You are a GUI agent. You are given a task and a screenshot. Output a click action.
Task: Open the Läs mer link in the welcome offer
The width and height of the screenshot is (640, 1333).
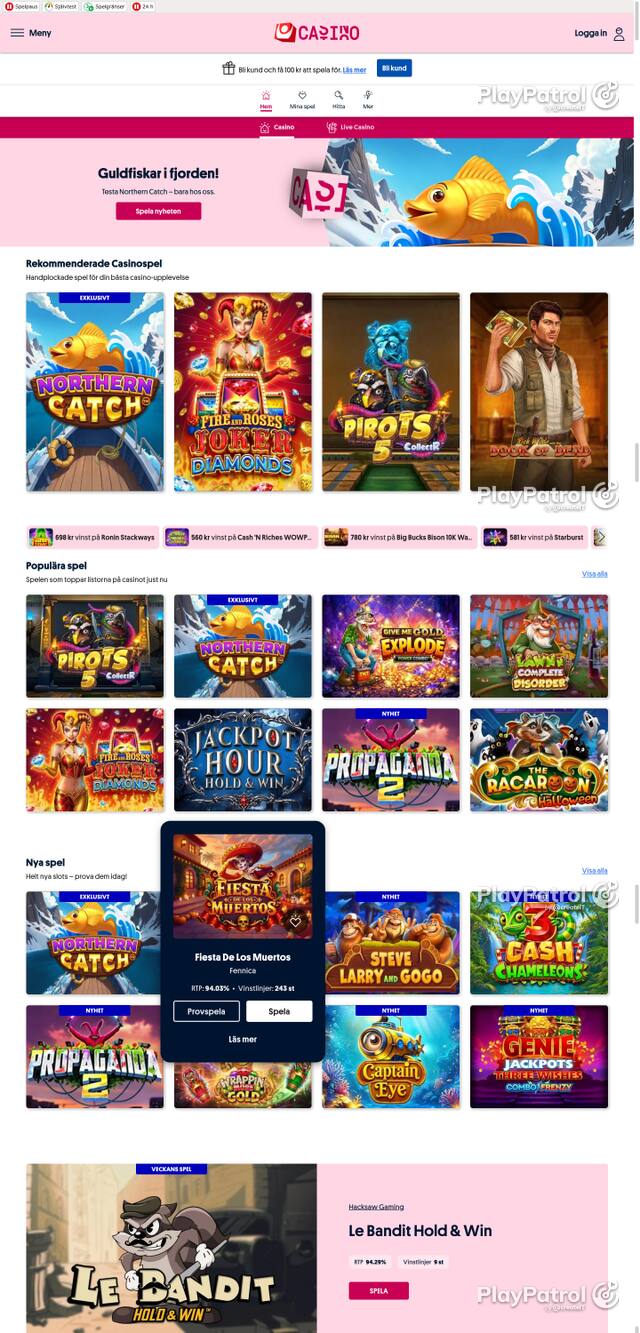(354, 70)
